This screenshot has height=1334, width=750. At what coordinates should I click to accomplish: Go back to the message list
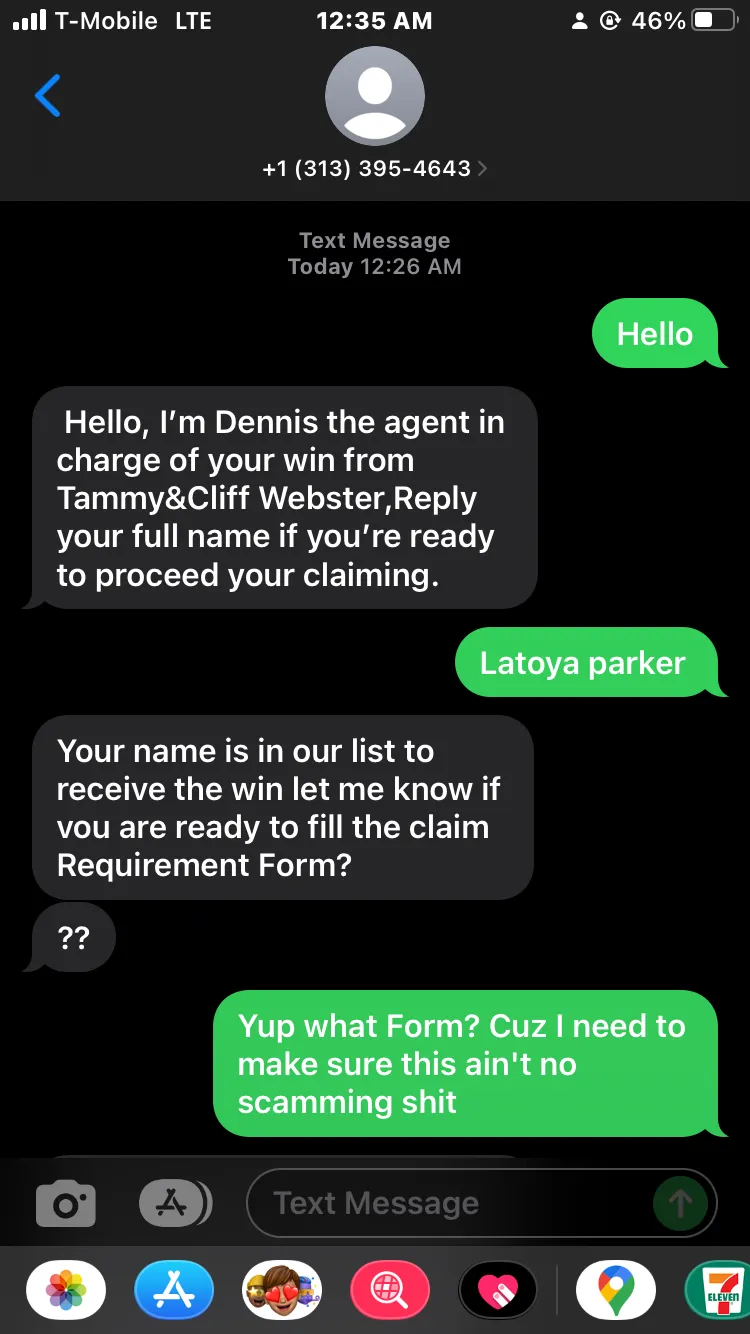[x=47, y=96]
